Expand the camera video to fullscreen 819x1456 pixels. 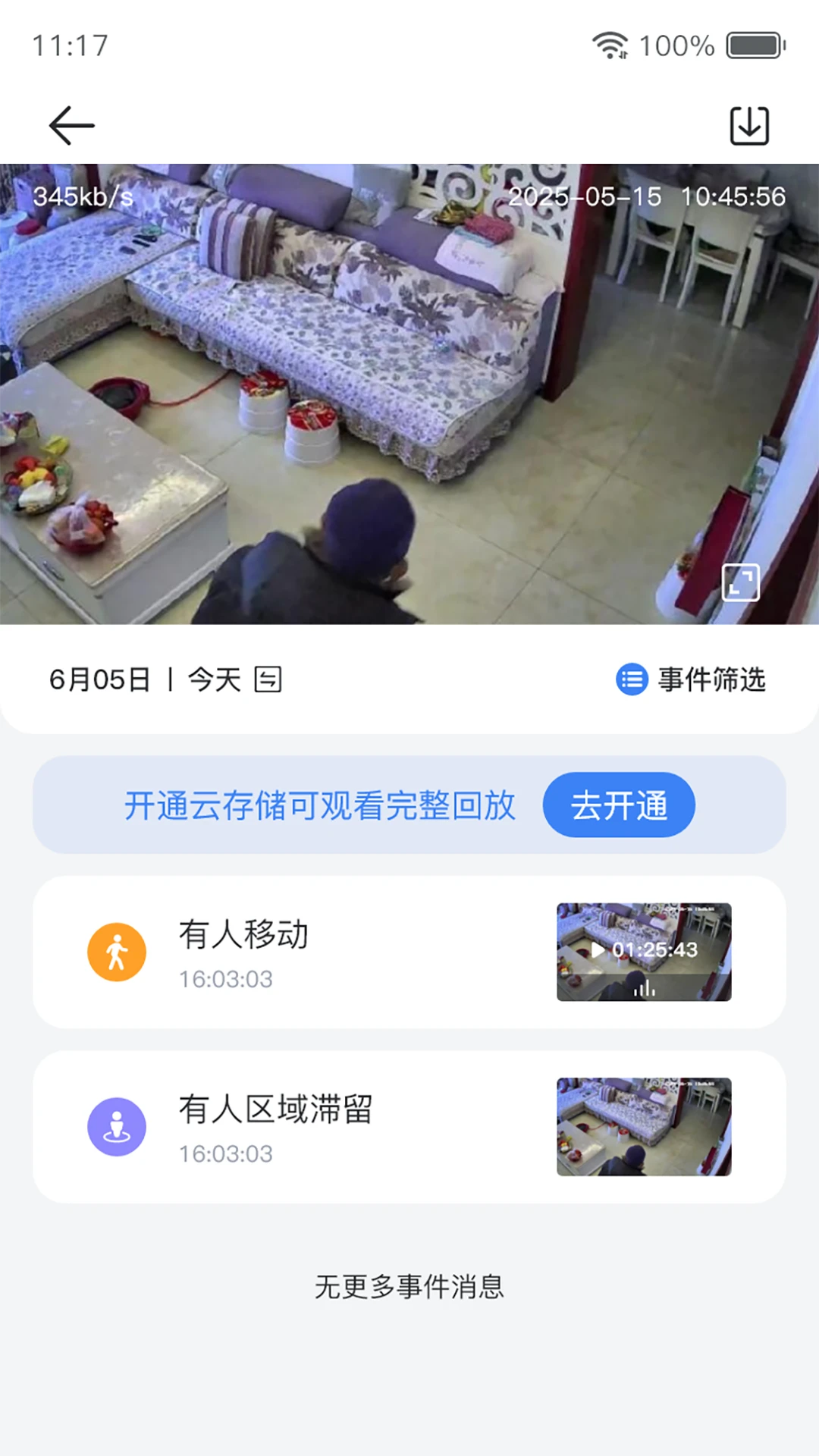click(x=740, y=582)
